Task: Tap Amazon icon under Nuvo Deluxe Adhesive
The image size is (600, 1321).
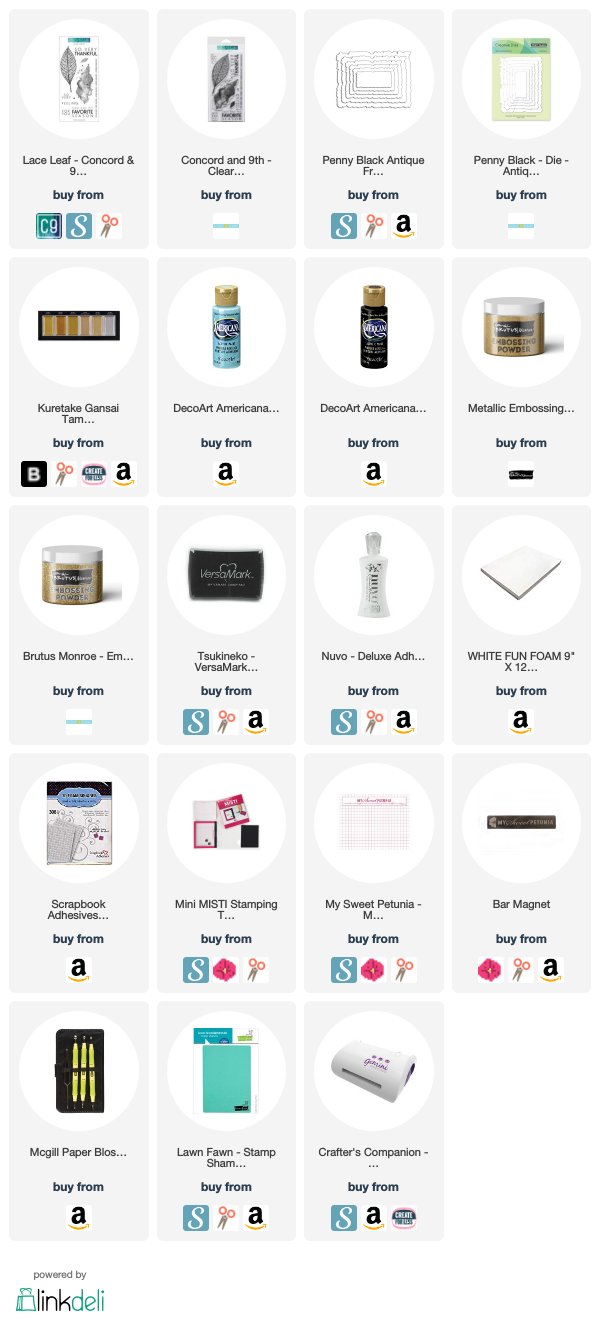Action: (x=403, y=722)
